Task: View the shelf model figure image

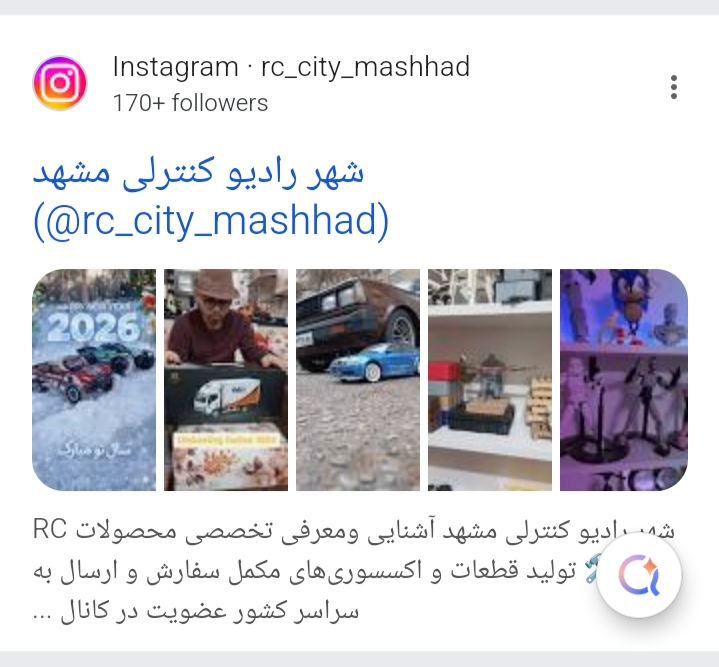Action: point(490,380)
